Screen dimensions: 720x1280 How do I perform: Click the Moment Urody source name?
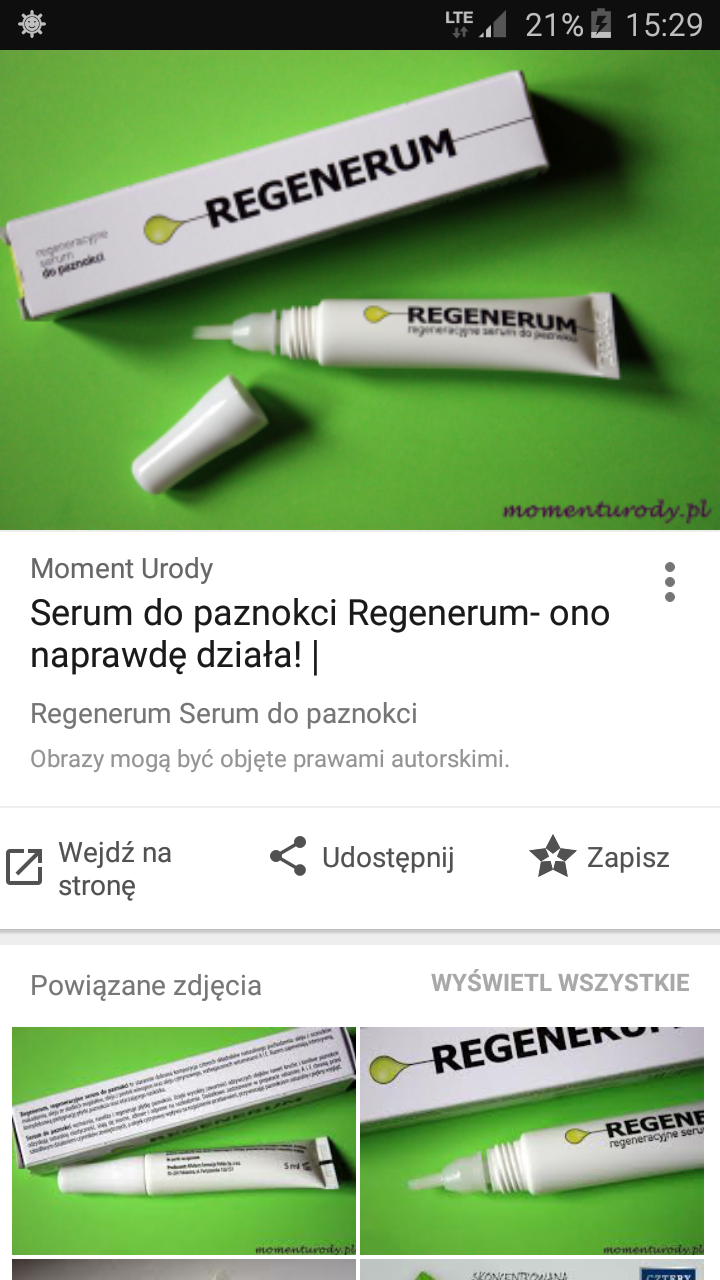tap(120, 568)
